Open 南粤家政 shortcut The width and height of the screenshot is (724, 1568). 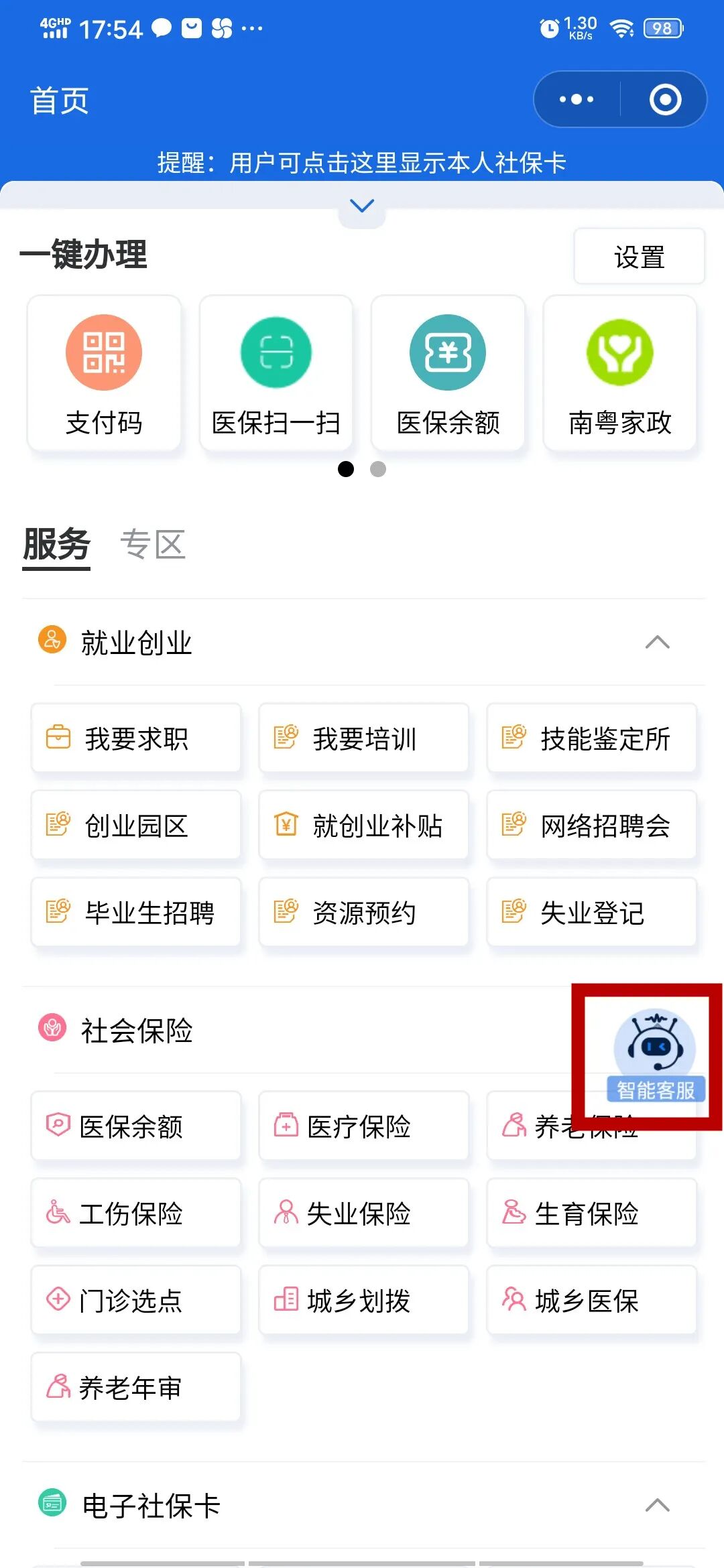[620, 374]
